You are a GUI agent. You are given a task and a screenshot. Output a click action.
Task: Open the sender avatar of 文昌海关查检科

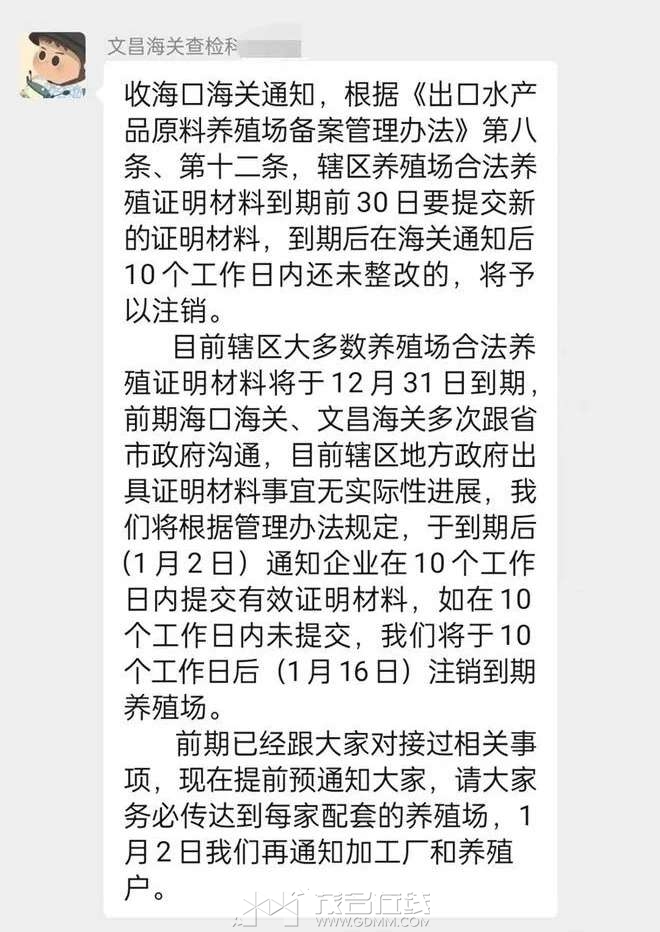click(56, 66)
